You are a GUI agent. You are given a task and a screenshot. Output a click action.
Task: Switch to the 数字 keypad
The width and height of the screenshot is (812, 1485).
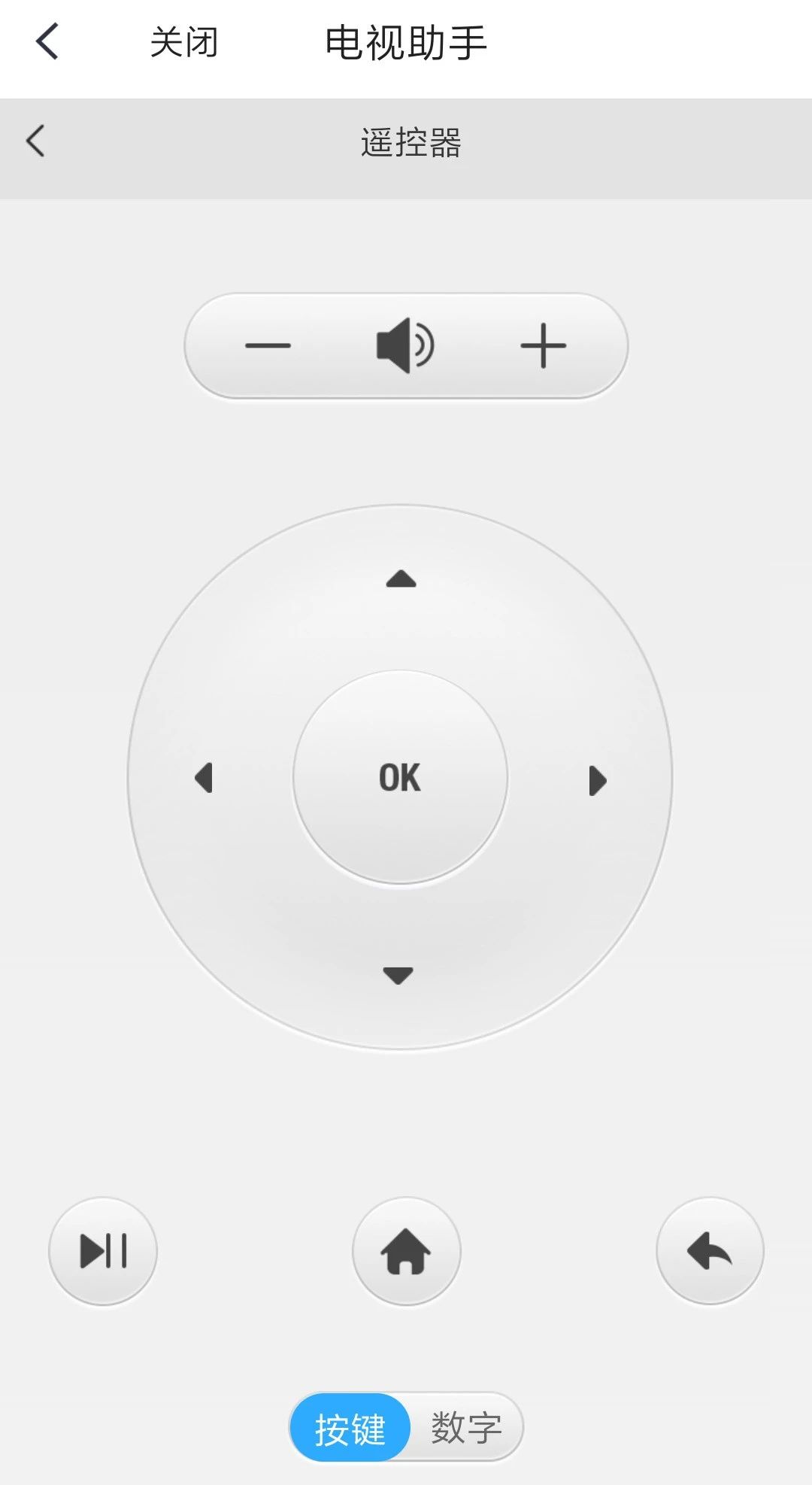pyautogui.click(x=466, y=1428)
